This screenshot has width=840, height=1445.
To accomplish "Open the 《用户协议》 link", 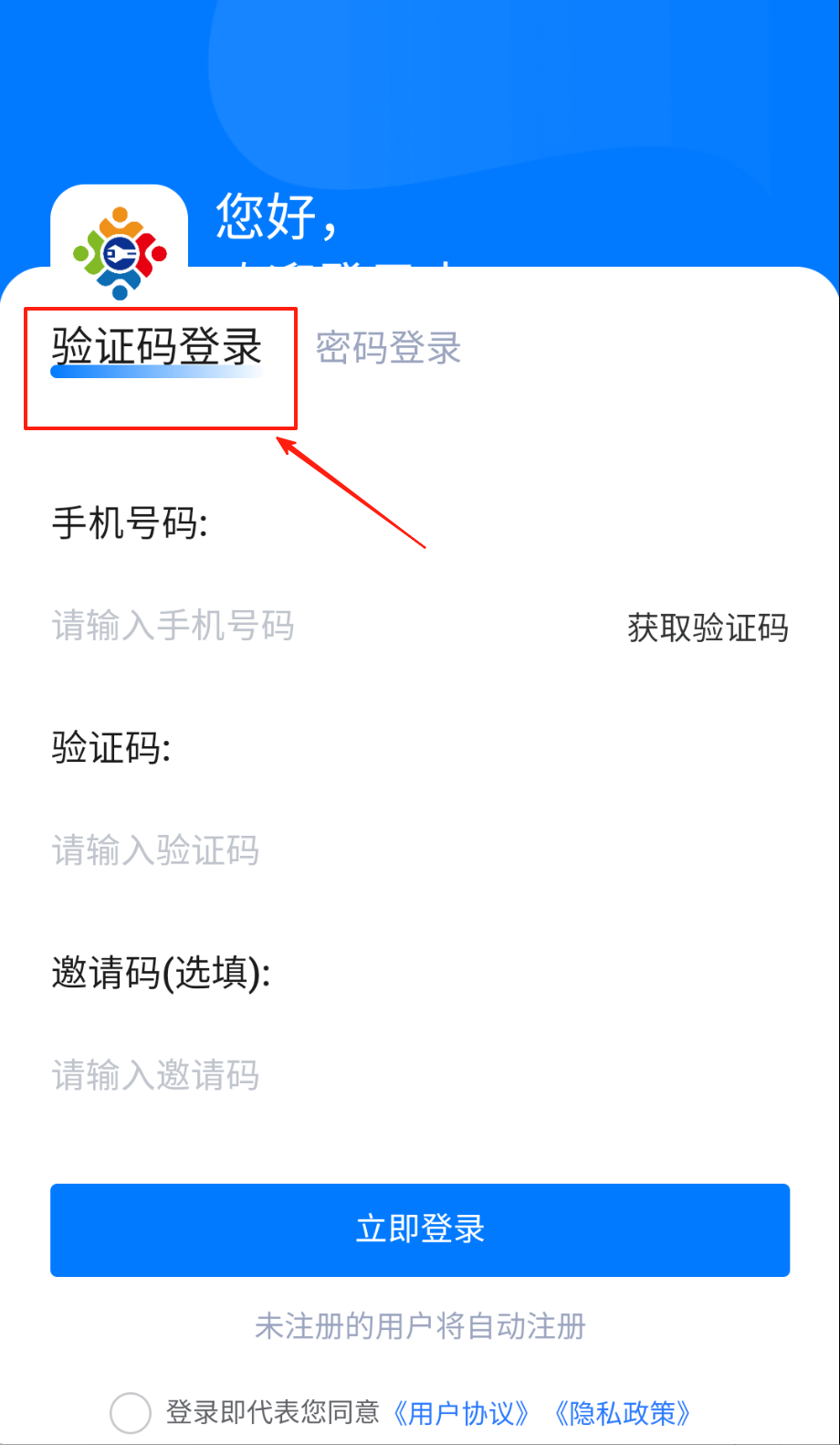I will pos(461,1413).
